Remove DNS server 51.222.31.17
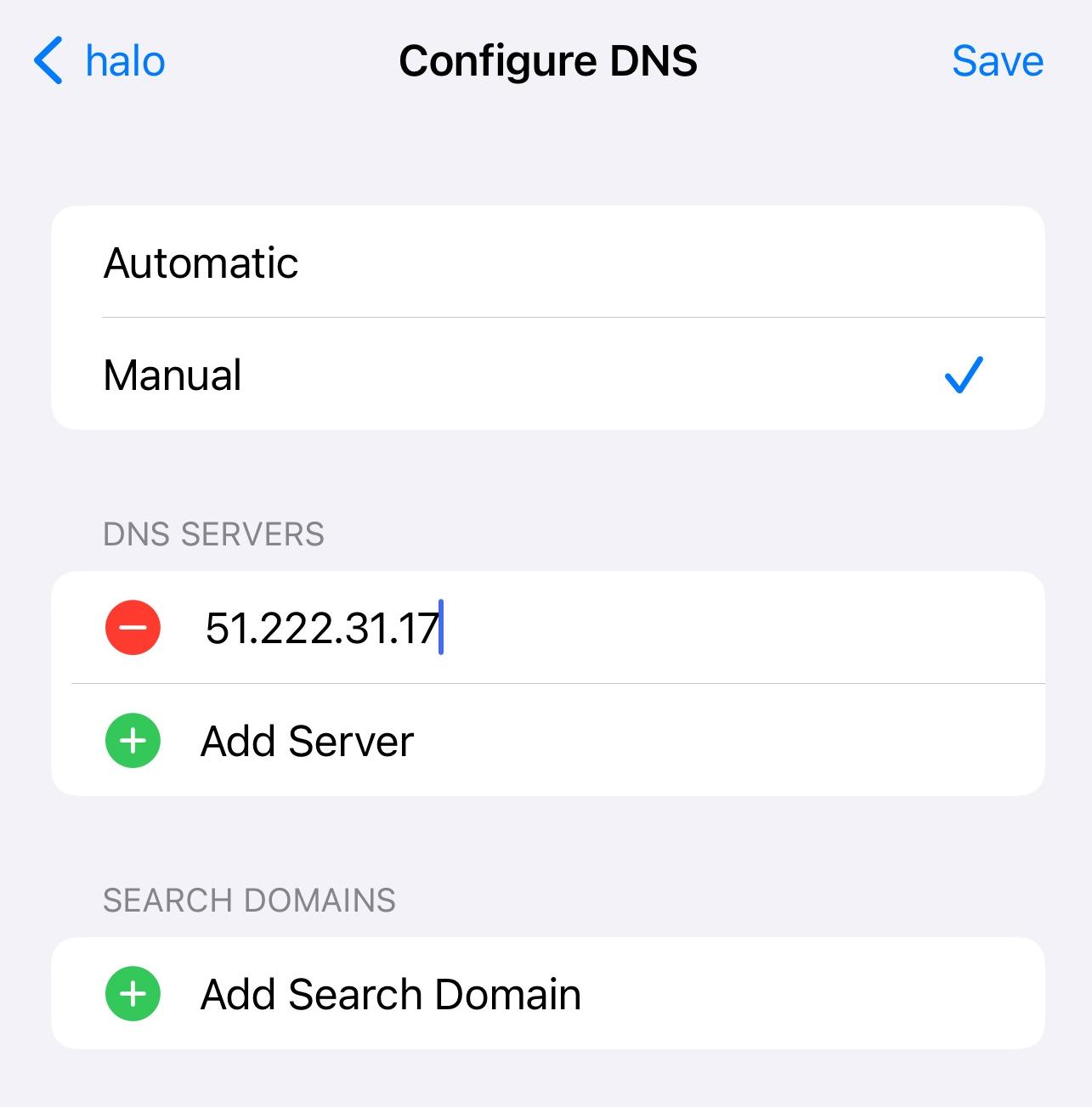The height and width of the screenshot is (1107, 1092). pos(133,628)
